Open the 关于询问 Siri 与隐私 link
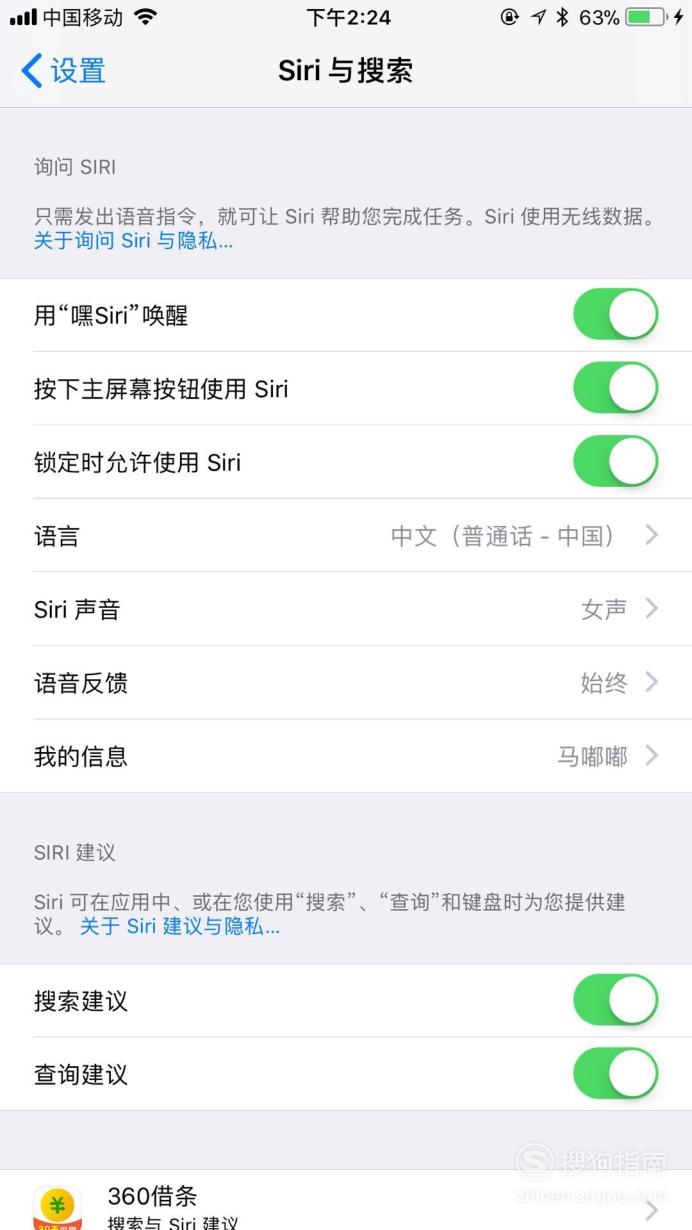This screenshot has height=1230, width=692. click(133, 241)
